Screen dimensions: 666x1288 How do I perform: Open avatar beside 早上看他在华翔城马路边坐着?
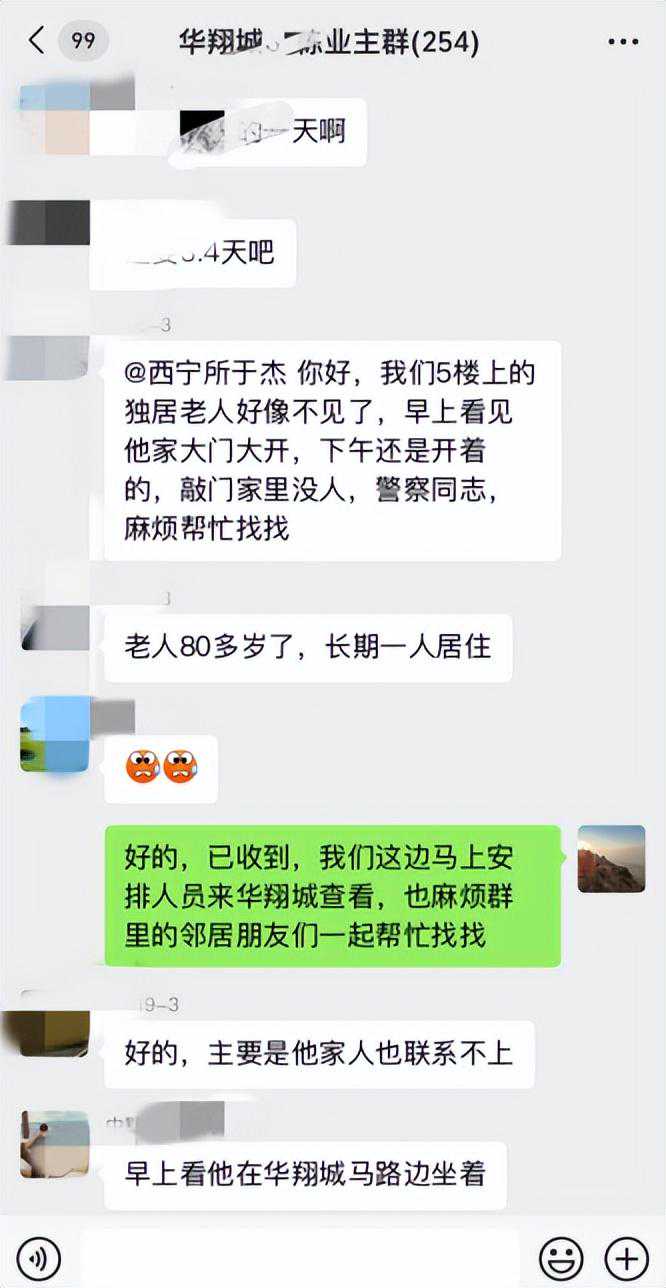pos(54,1142)
